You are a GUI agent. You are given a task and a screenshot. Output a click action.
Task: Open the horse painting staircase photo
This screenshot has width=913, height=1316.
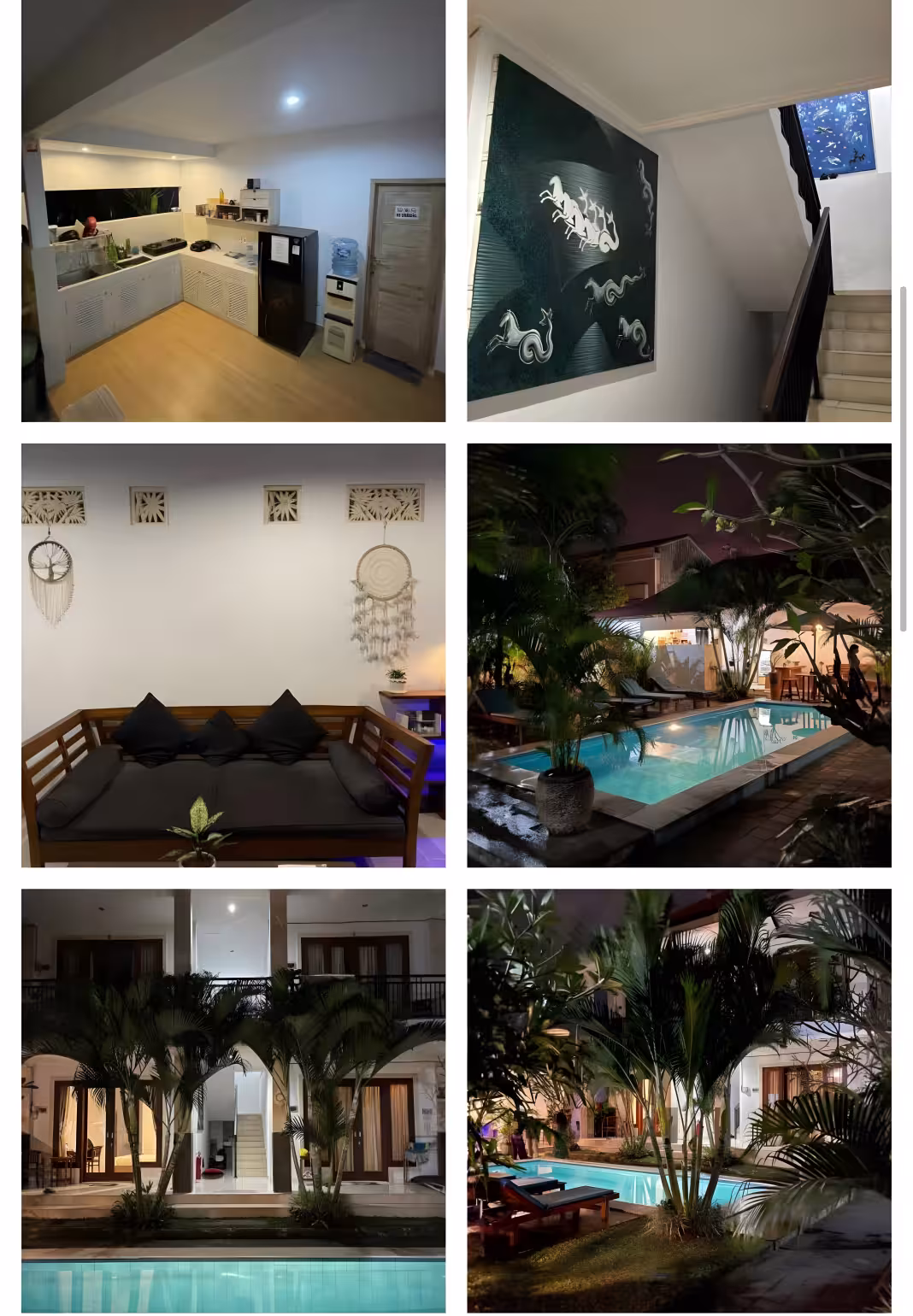pos(679,210)
